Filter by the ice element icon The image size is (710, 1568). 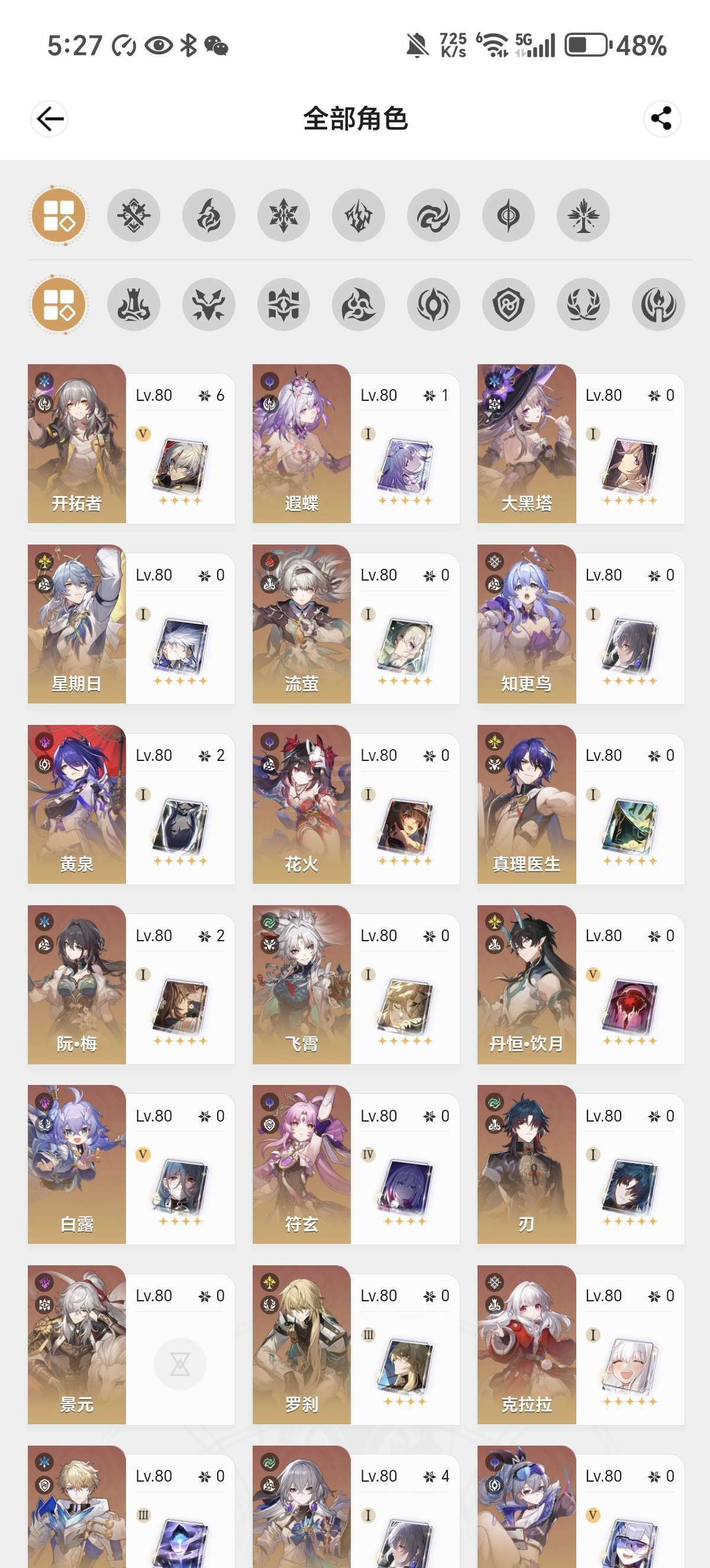pos(284,215)
